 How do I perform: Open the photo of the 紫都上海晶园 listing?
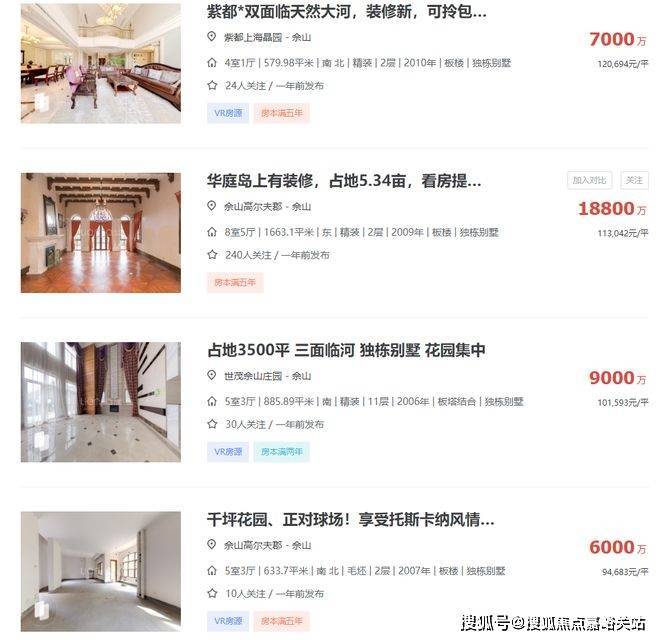coord(100,64)
